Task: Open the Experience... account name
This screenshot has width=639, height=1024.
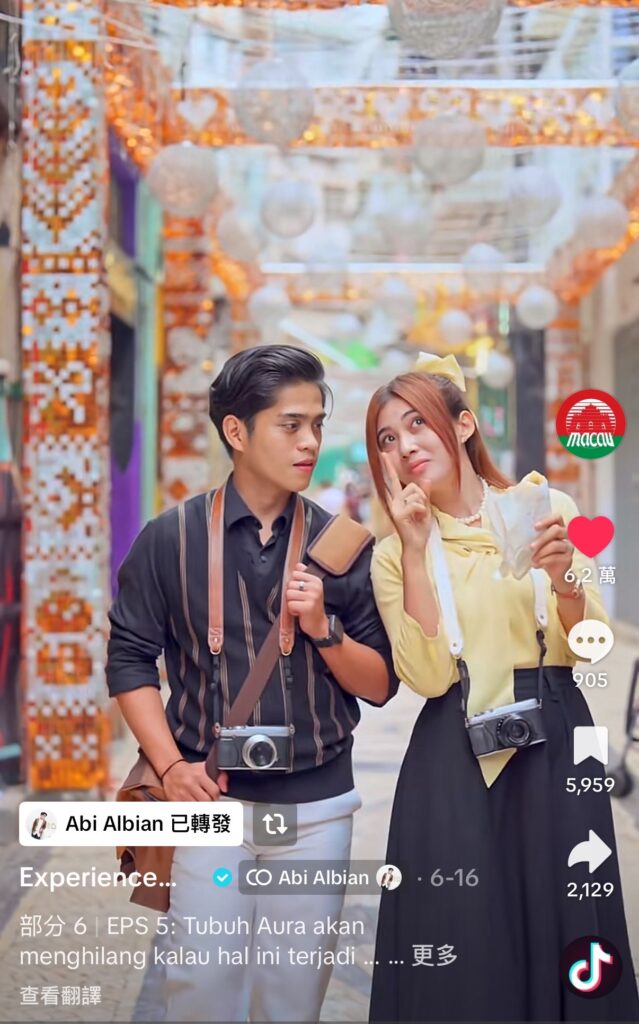Action: point(98,878)
